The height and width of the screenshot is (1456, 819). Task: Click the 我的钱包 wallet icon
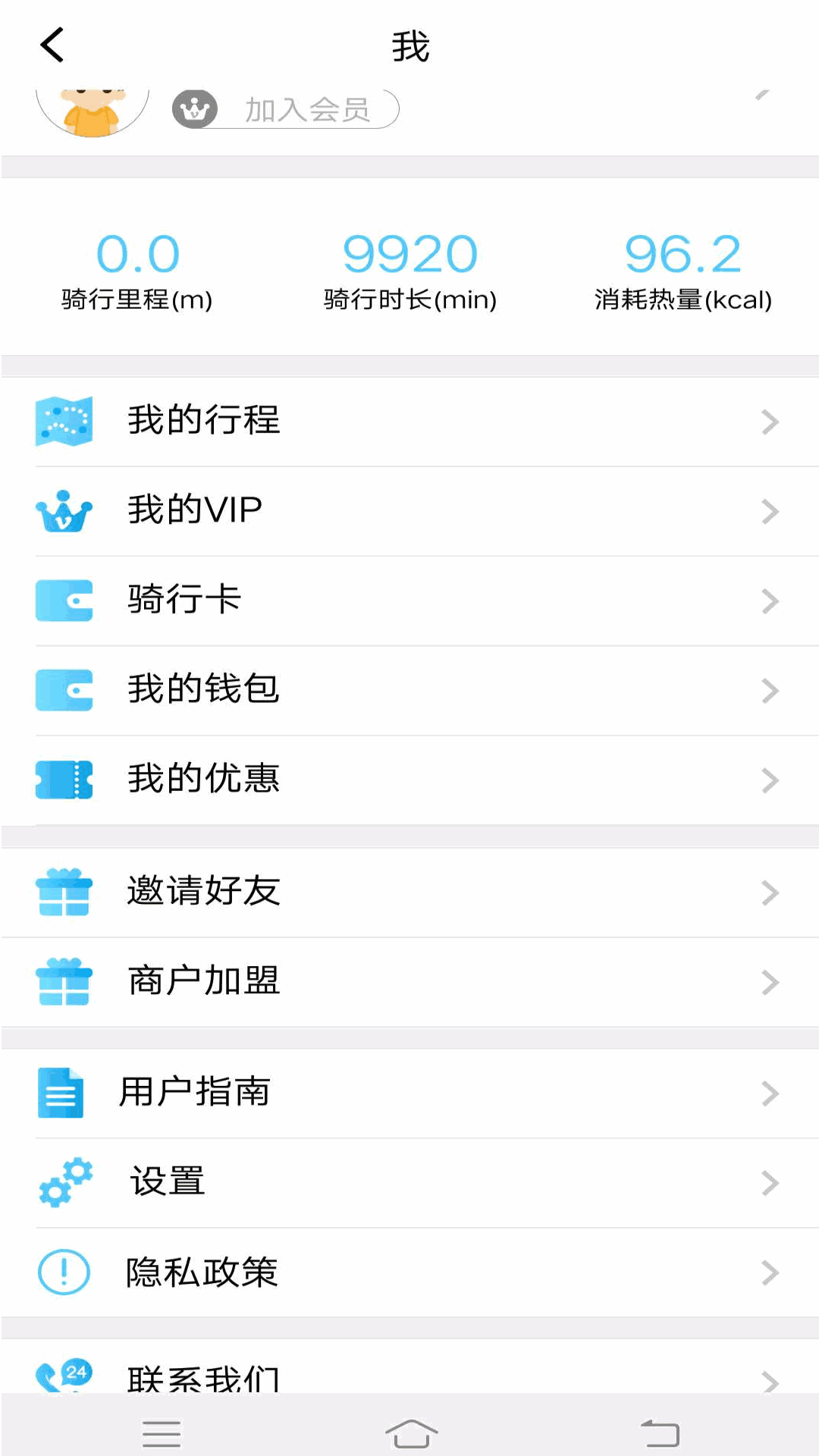[x=64, y=690]
